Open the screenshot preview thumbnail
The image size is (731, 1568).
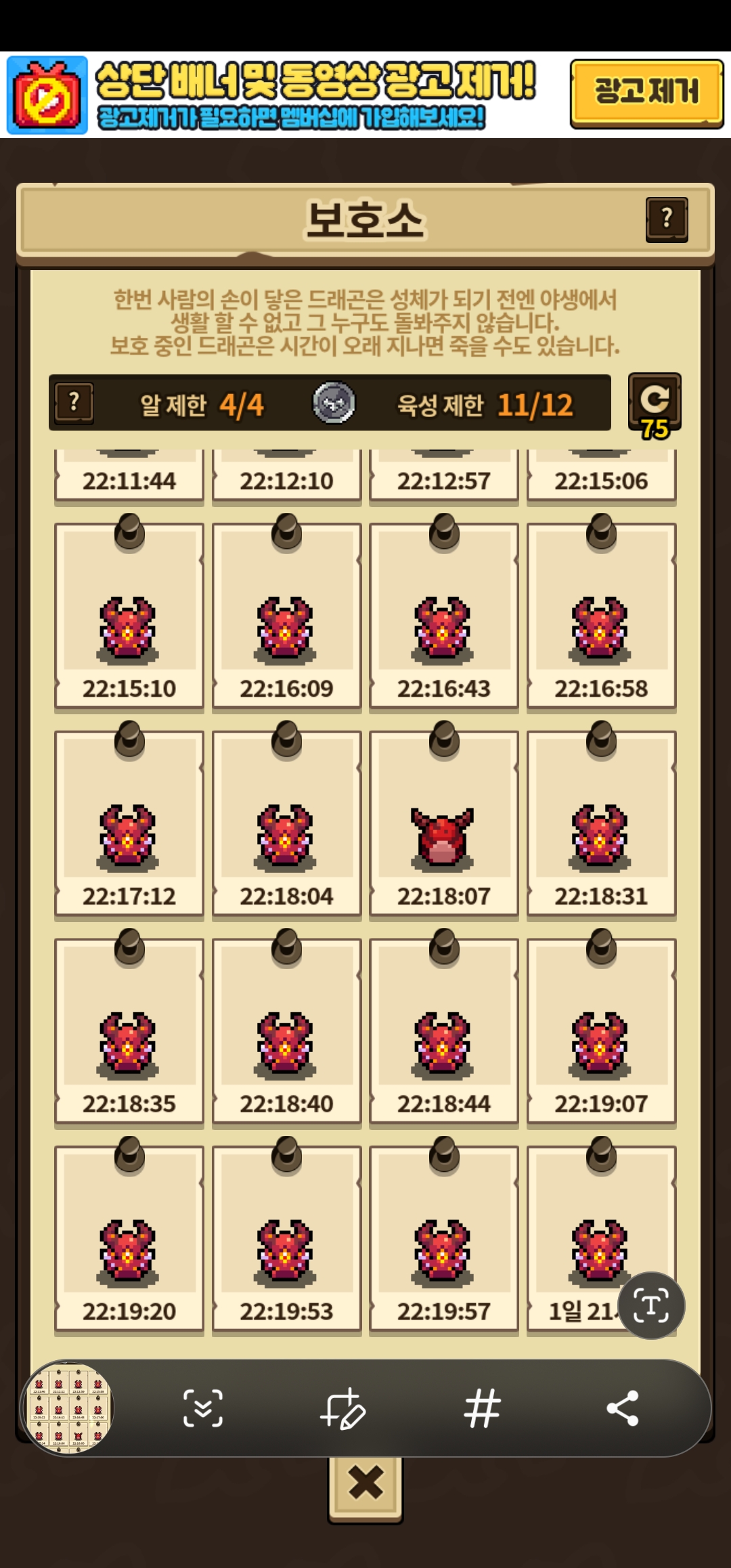[68, 1408]
